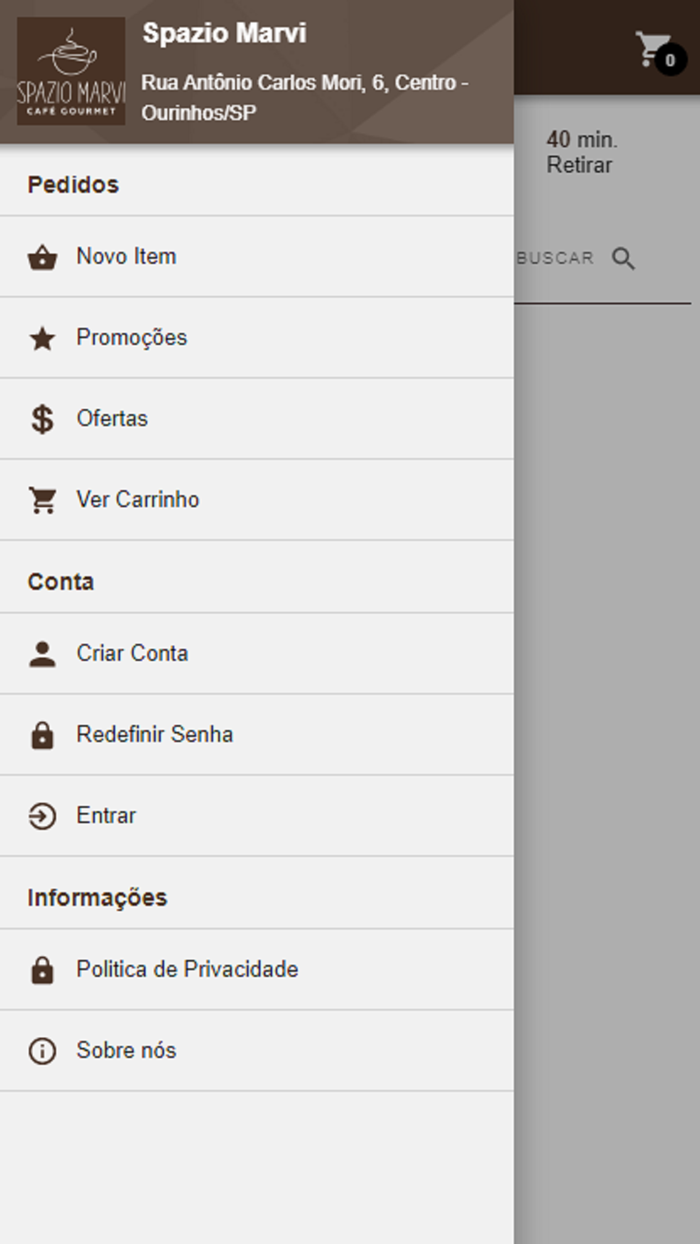Open Redefinir Senha
This screenshot has width=700, height=1244.
(154, 735)
